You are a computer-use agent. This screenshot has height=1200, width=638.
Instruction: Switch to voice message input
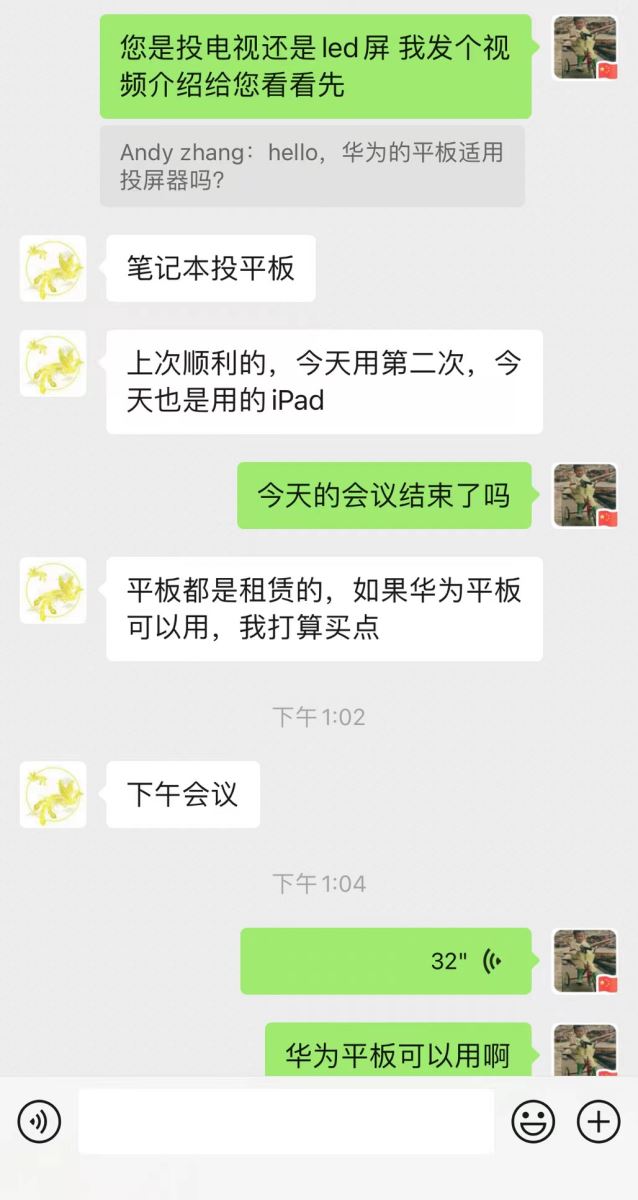tap(39, 1122)
